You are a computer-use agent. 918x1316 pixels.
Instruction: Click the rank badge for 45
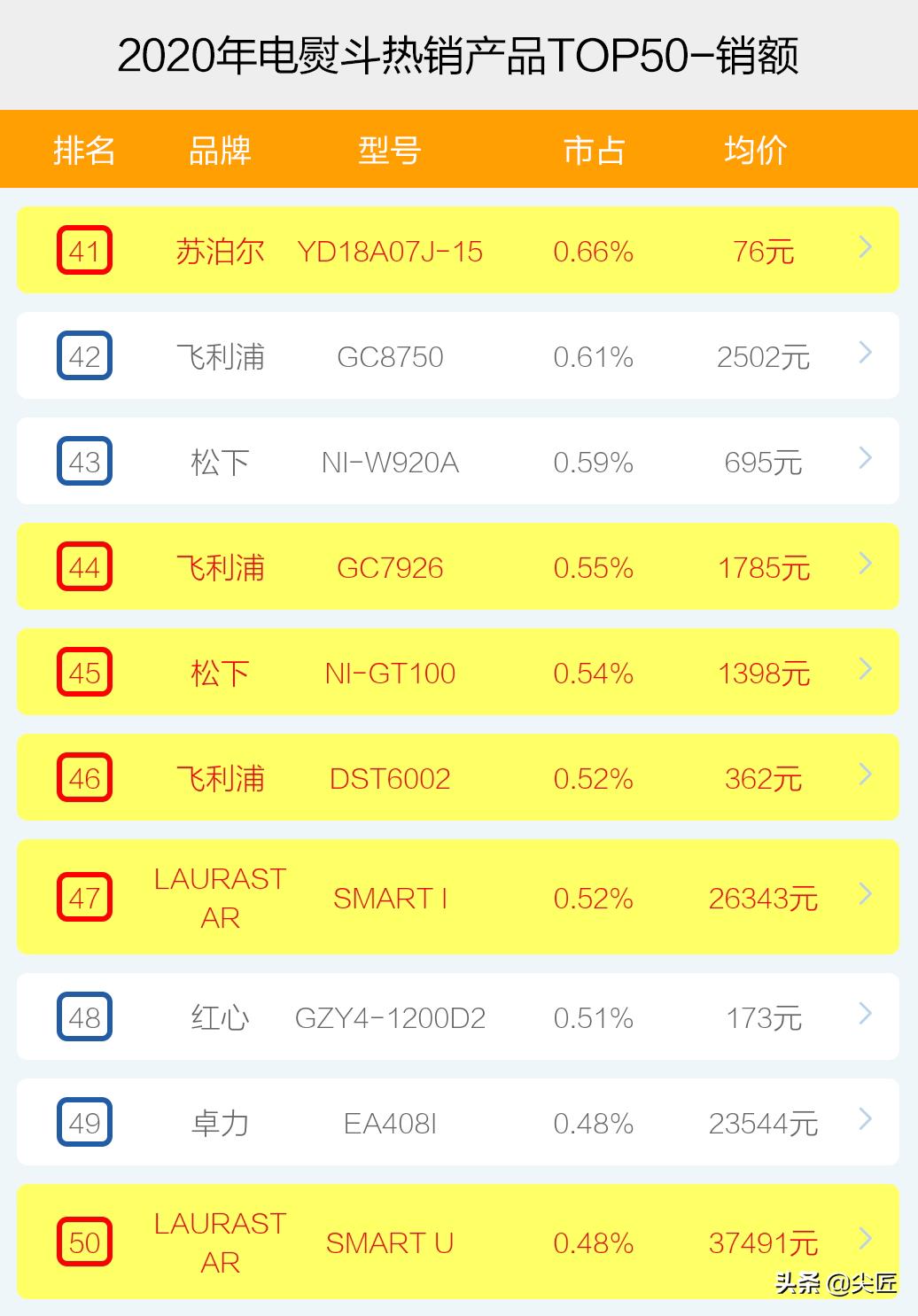84,673
